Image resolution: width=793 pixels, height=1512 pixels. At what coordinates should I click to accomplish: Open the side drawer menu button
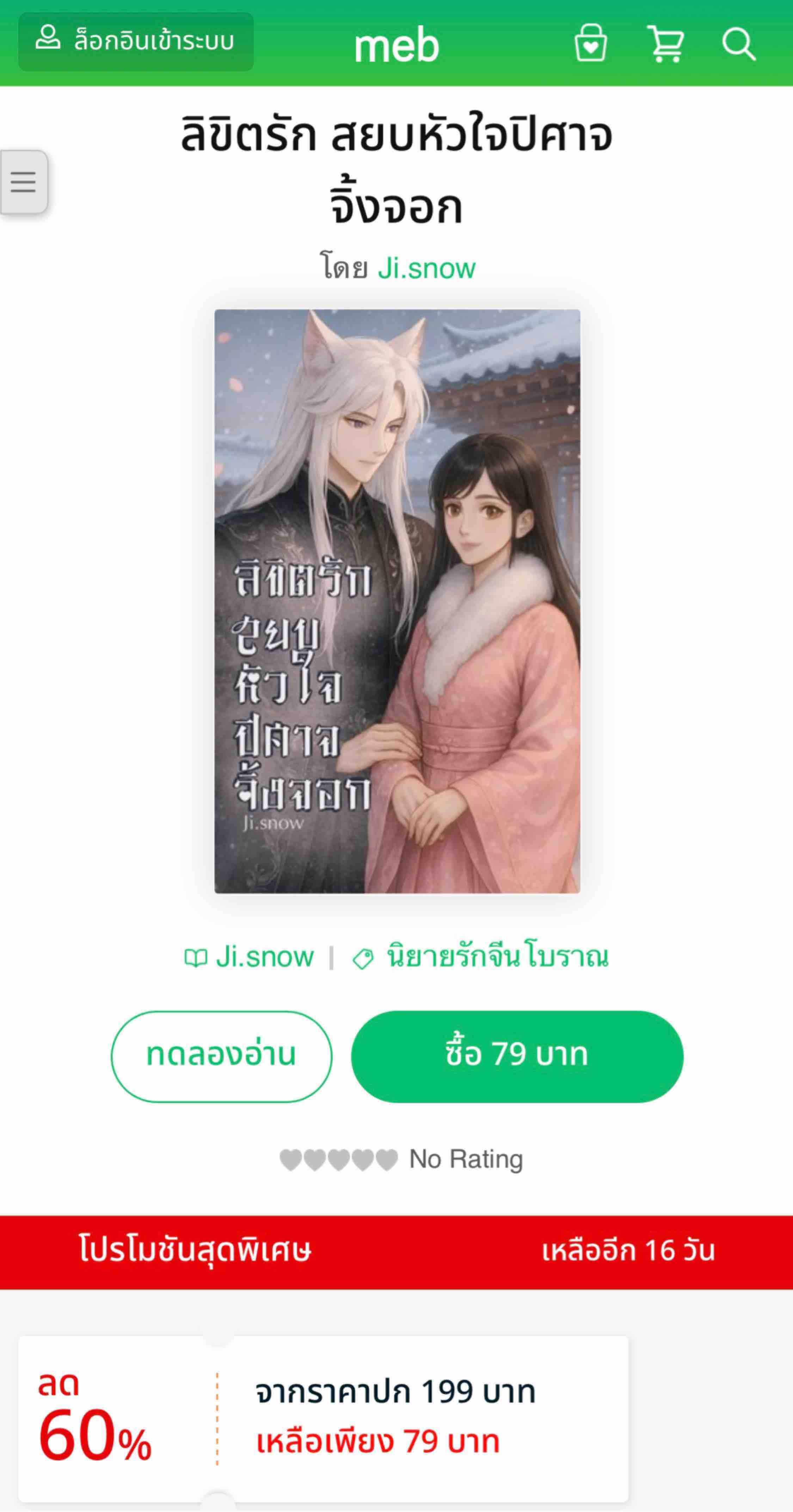click(24, 182)
